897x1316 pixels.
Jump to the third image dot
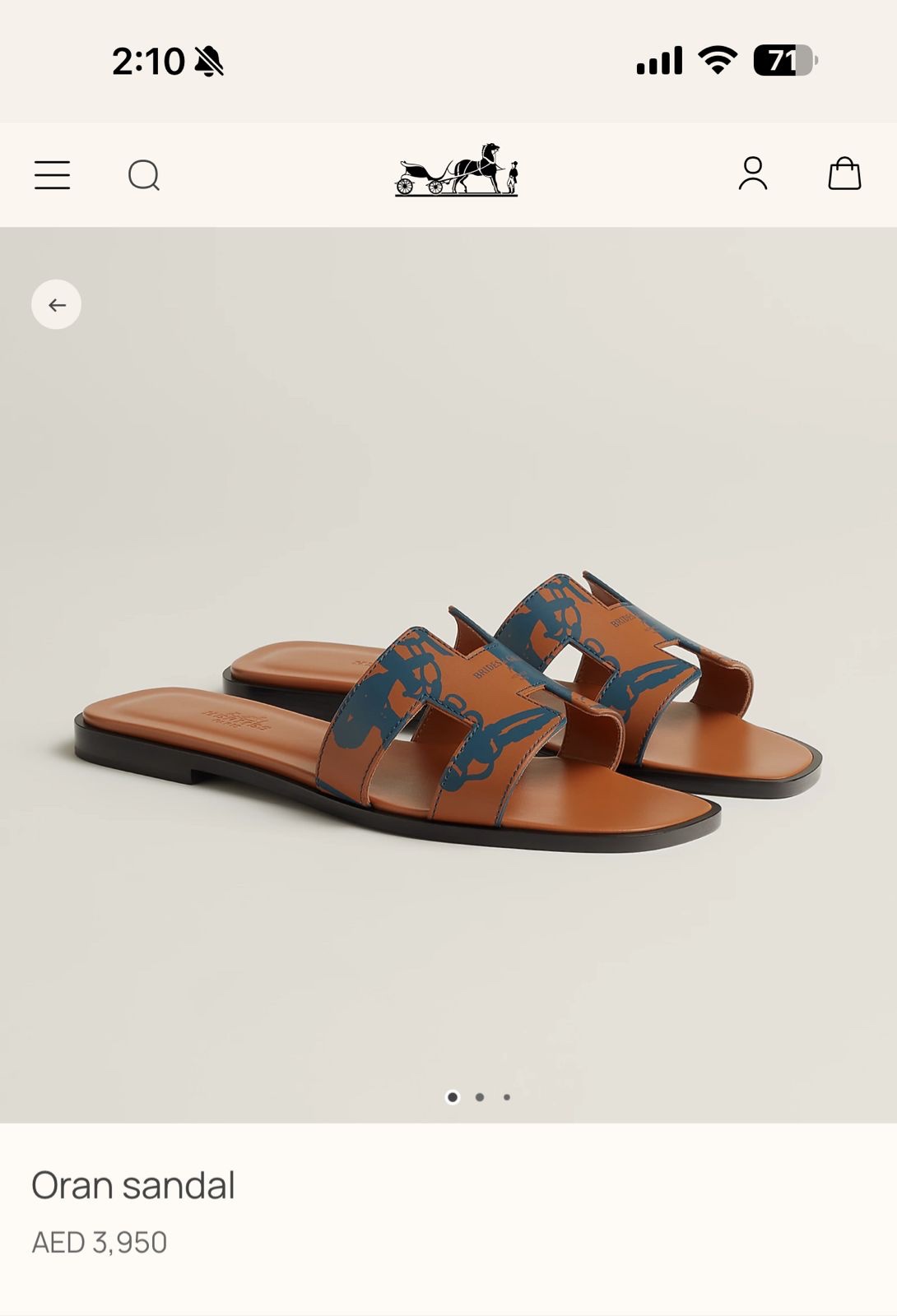point(507,1097)
